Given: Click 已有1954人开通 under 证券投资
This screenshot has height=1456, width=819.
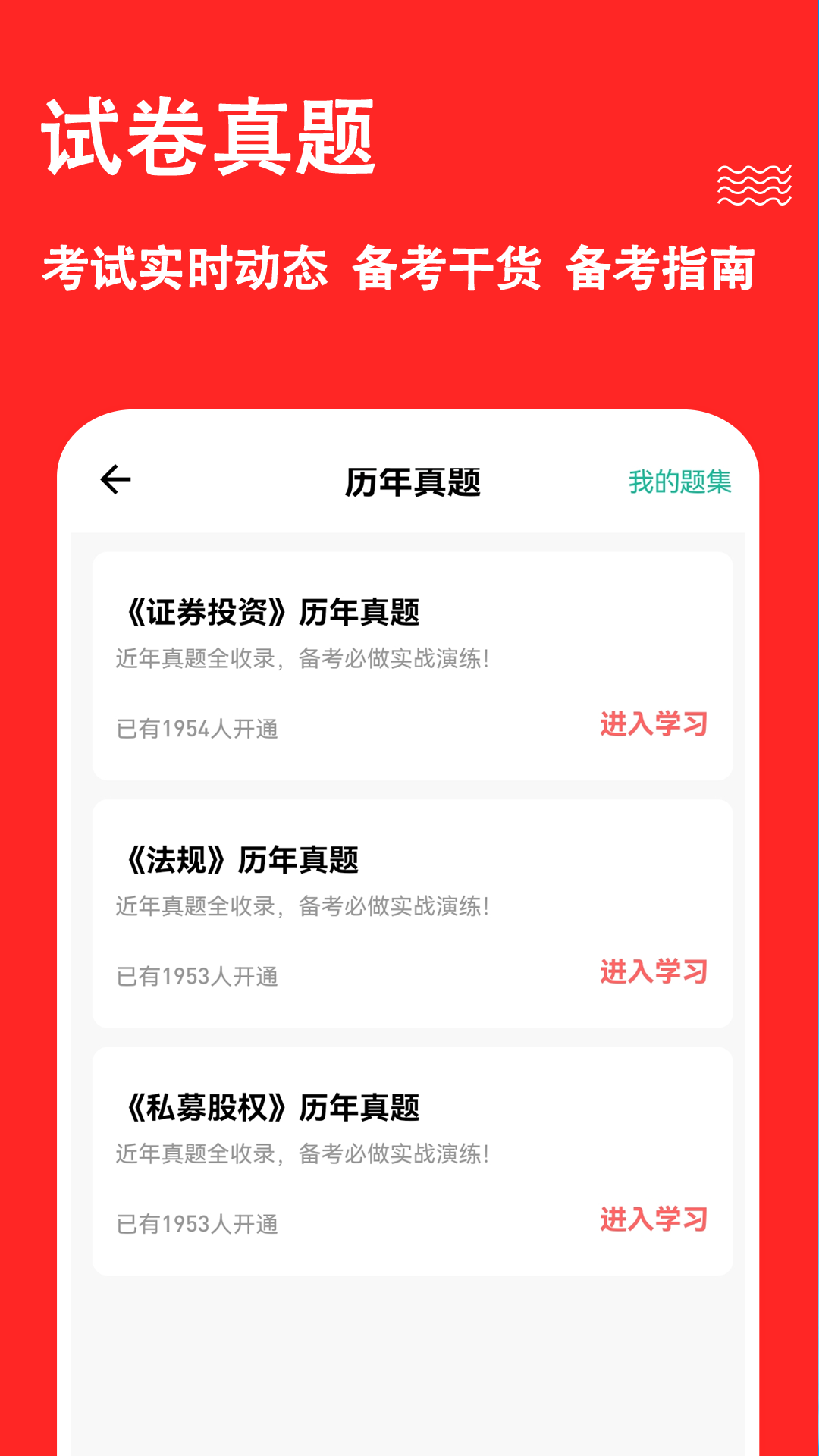Looking at the screenshot, I should click(x=197, y=726).
